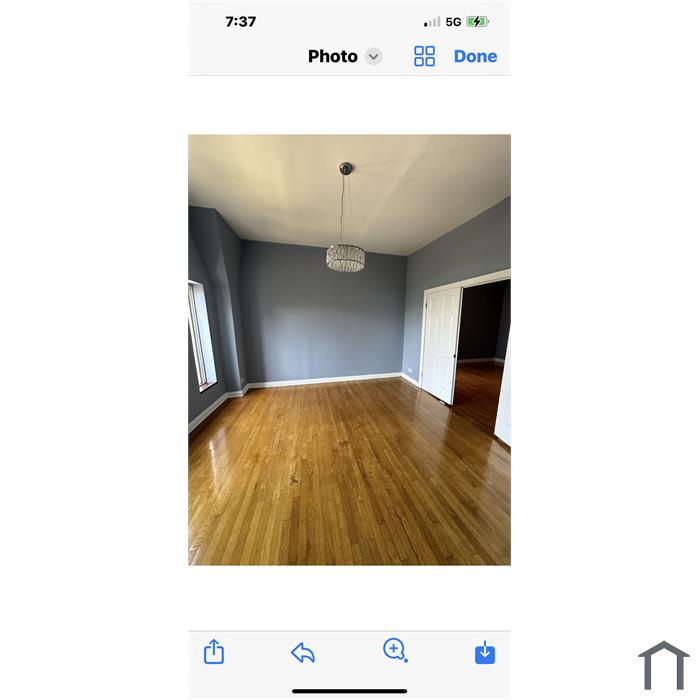Reply to this photo message
The height and width of the screenshot is (700, 700).
tap(303, 653)
